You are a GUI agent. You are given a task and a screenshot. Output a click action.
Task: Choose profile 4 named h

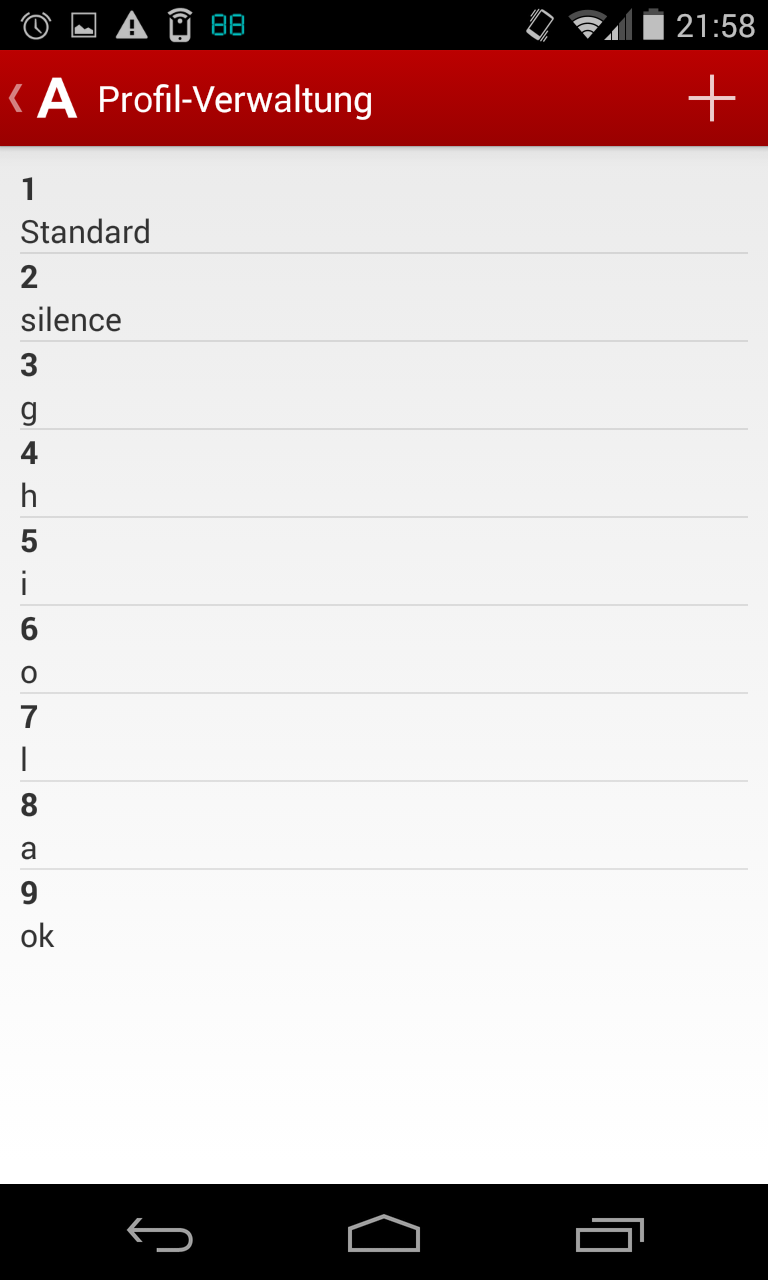pyautogui.click(x=384, y=474)
